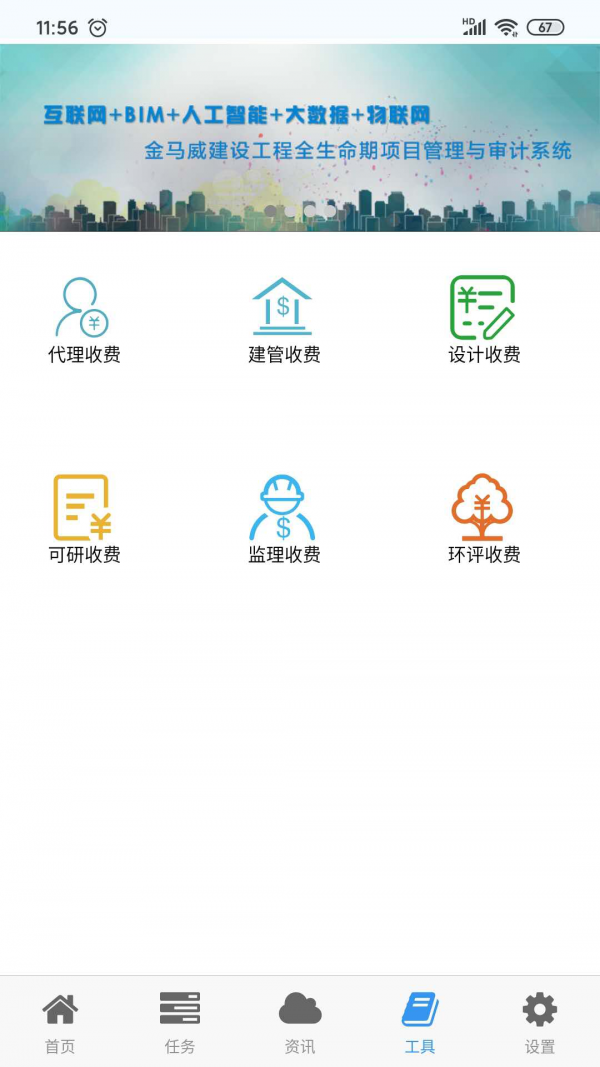
Task: Open the 可研收费 tool
Action: (84, 520)
